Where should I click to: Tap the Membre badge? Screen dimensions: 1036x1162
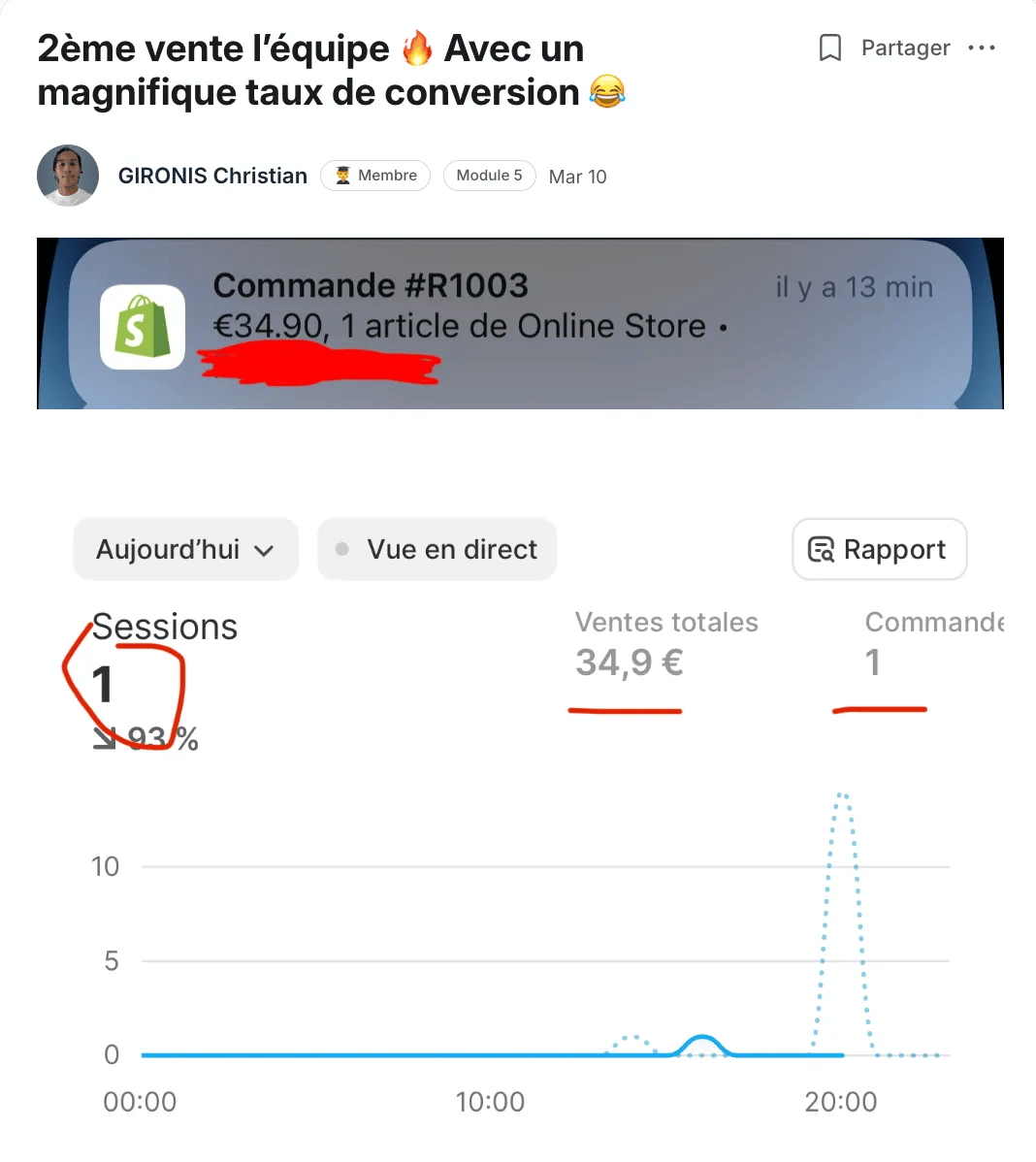[375, 176]
